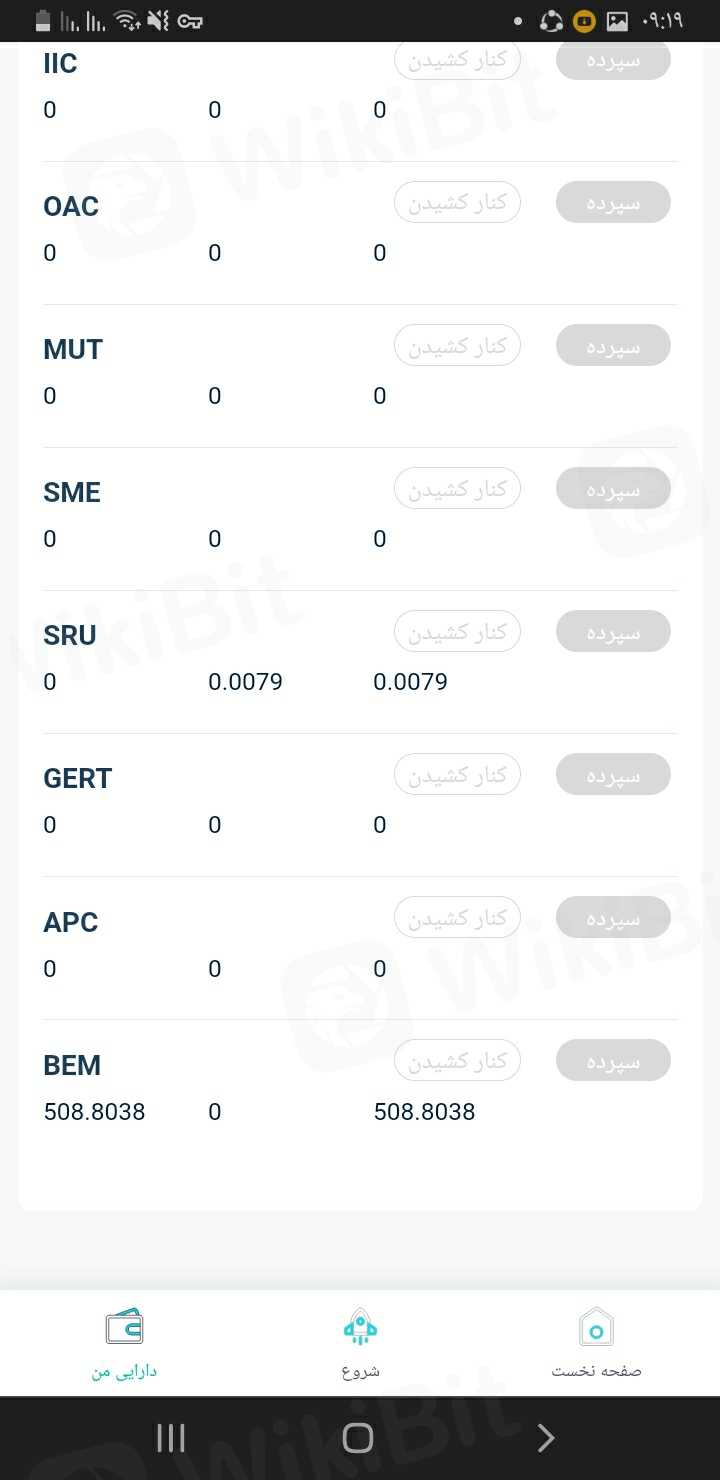This screenshot has width=720, height=1480.
Task: Withdraw from the MUT asset
Action: (457, 346)
